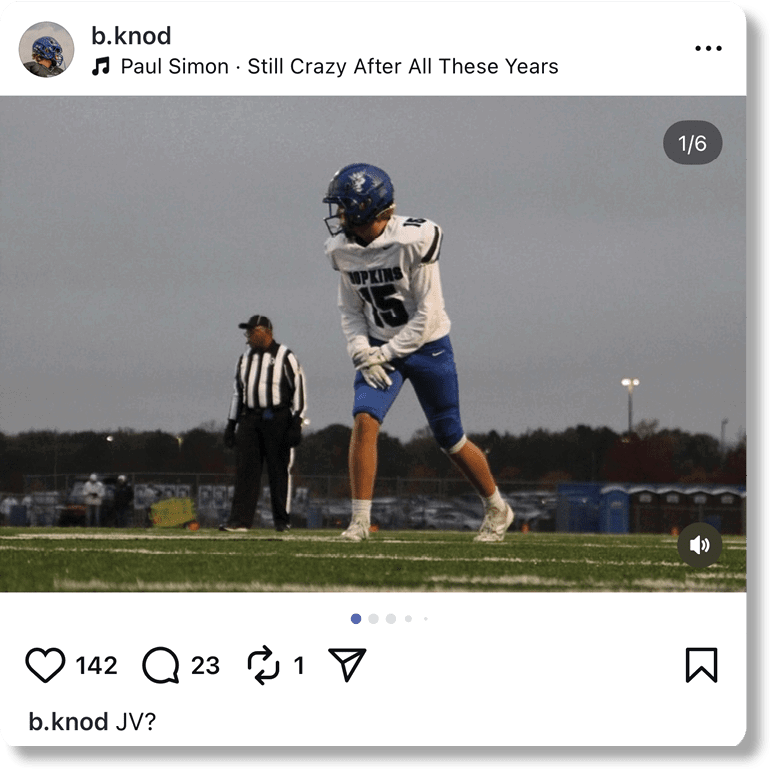Share the post via the paper plane
The height and width of the screenshot is (777, 773).
pos(347,665)
